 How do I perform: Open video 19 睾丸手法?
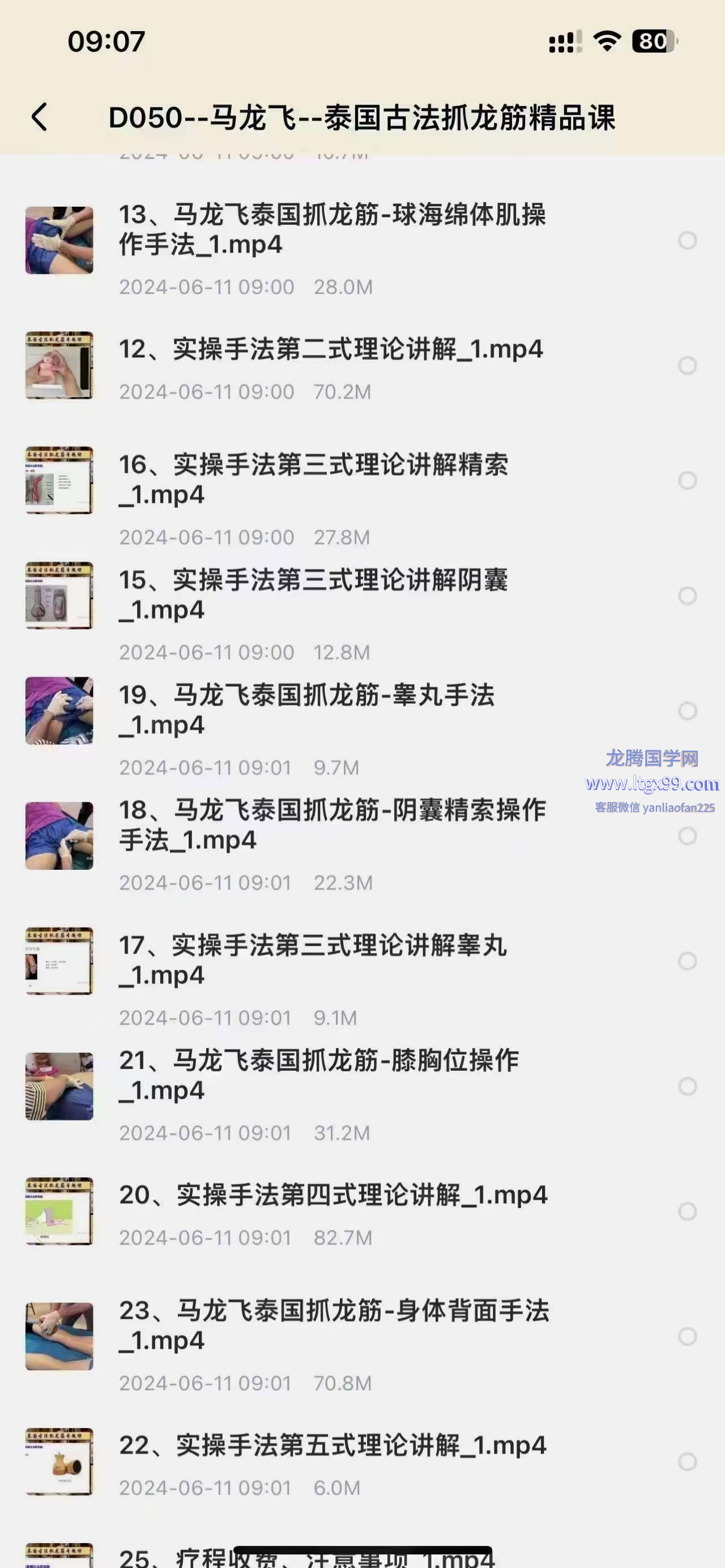[306, 709]
